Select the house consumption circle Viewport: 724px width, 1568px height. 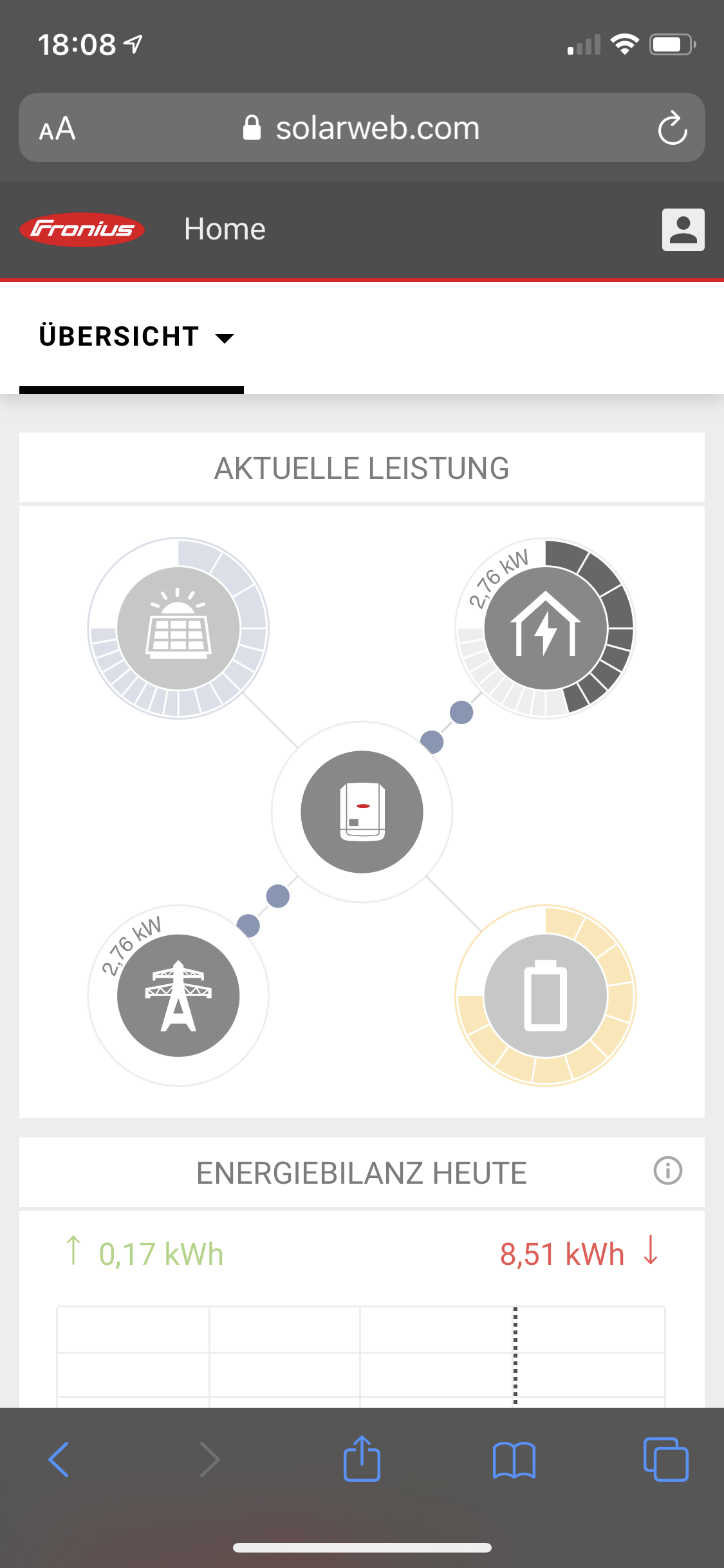[x=546, y=628]
